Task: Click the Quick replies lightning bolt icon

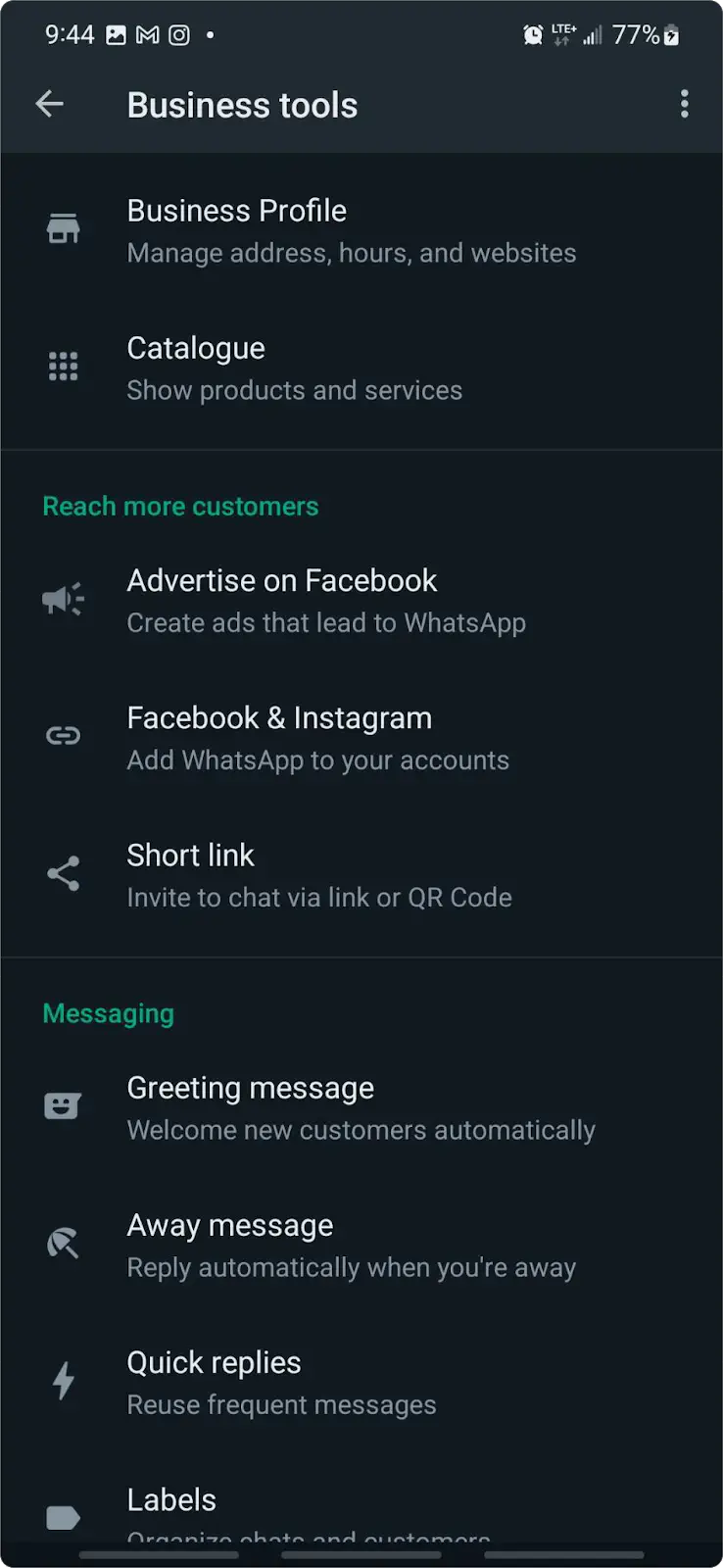Action: [x=63, y=1380]
